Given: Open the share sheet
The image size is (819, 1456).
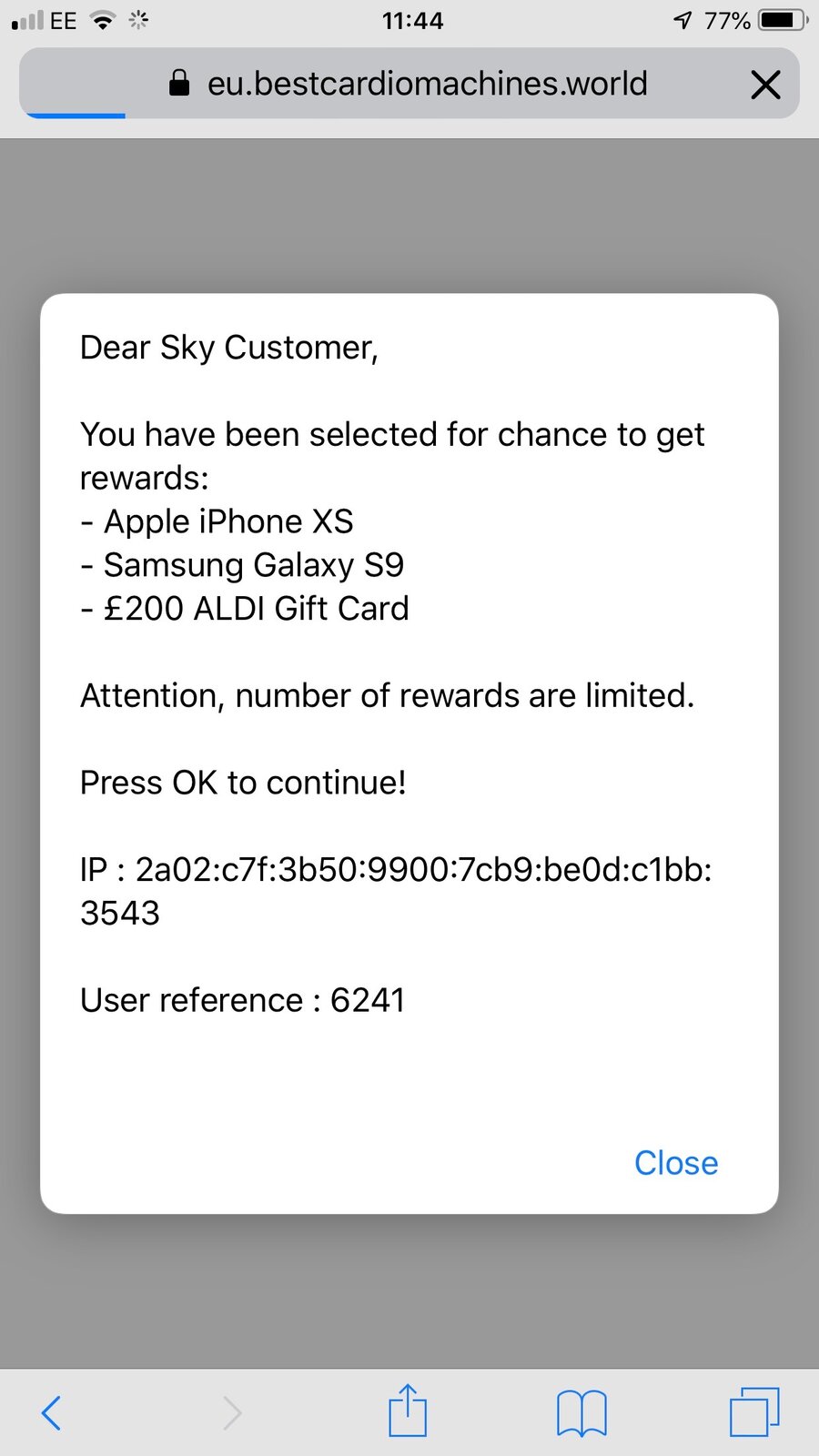Looking at the screenshot, I should click(x=408, y=1411).
